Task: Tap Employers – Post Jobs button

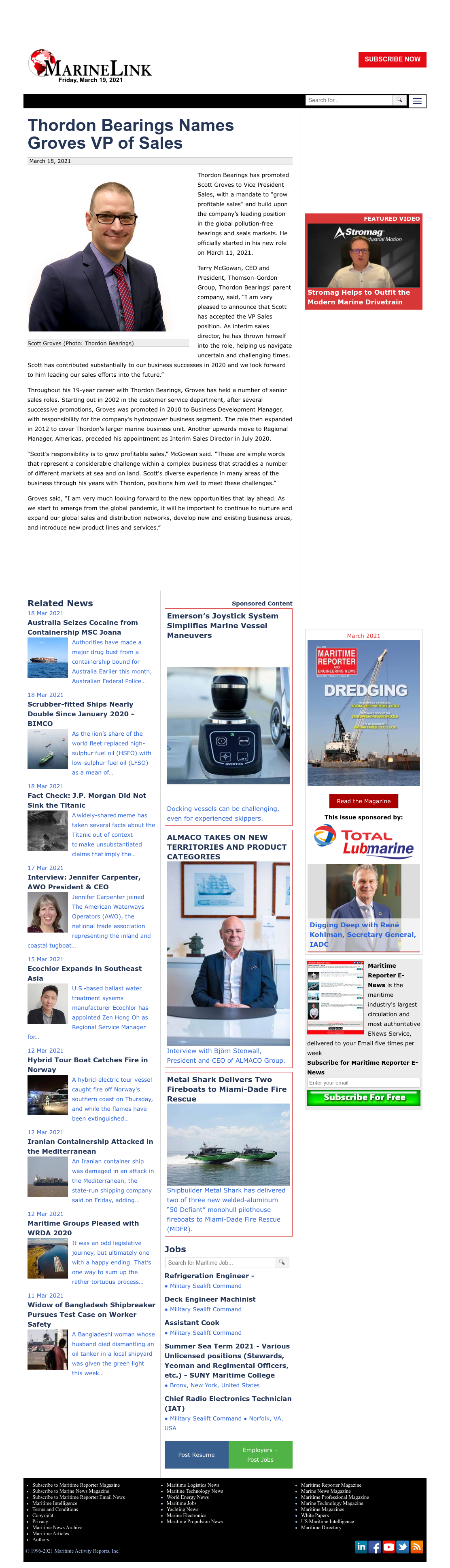Action: tap(260, 1455)
